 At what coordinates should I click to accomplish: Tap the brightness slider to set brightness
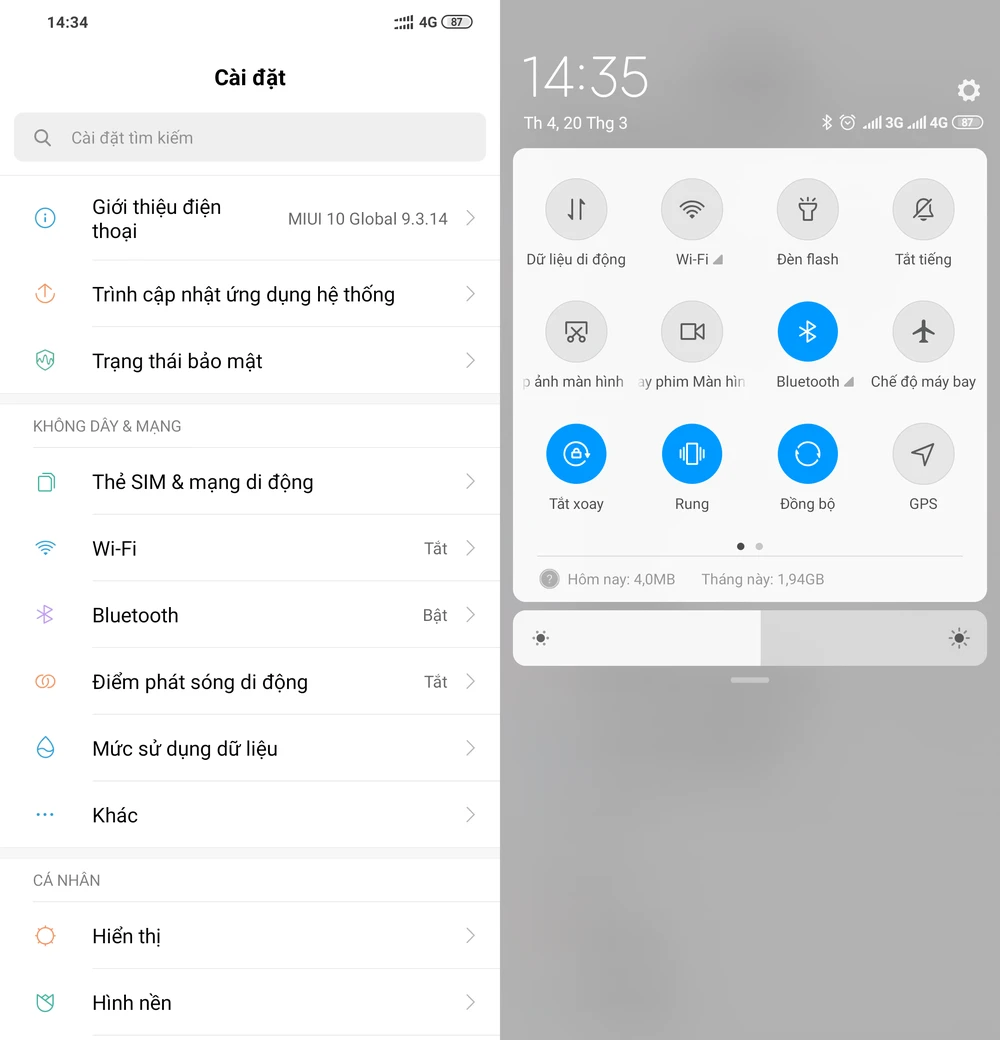tap(750, 638)
